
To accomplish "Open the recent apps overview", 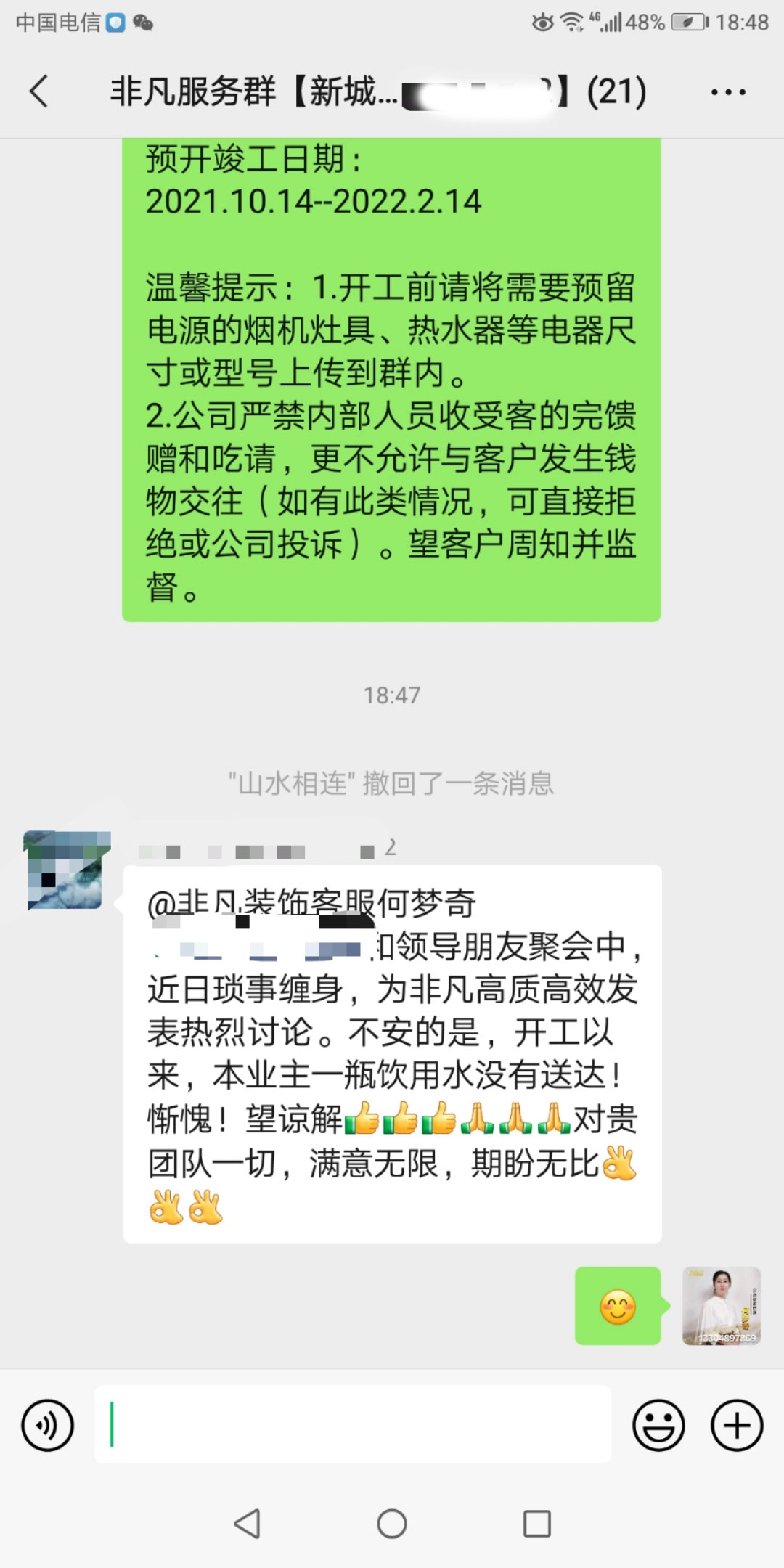I will (x=537, y=1523).
